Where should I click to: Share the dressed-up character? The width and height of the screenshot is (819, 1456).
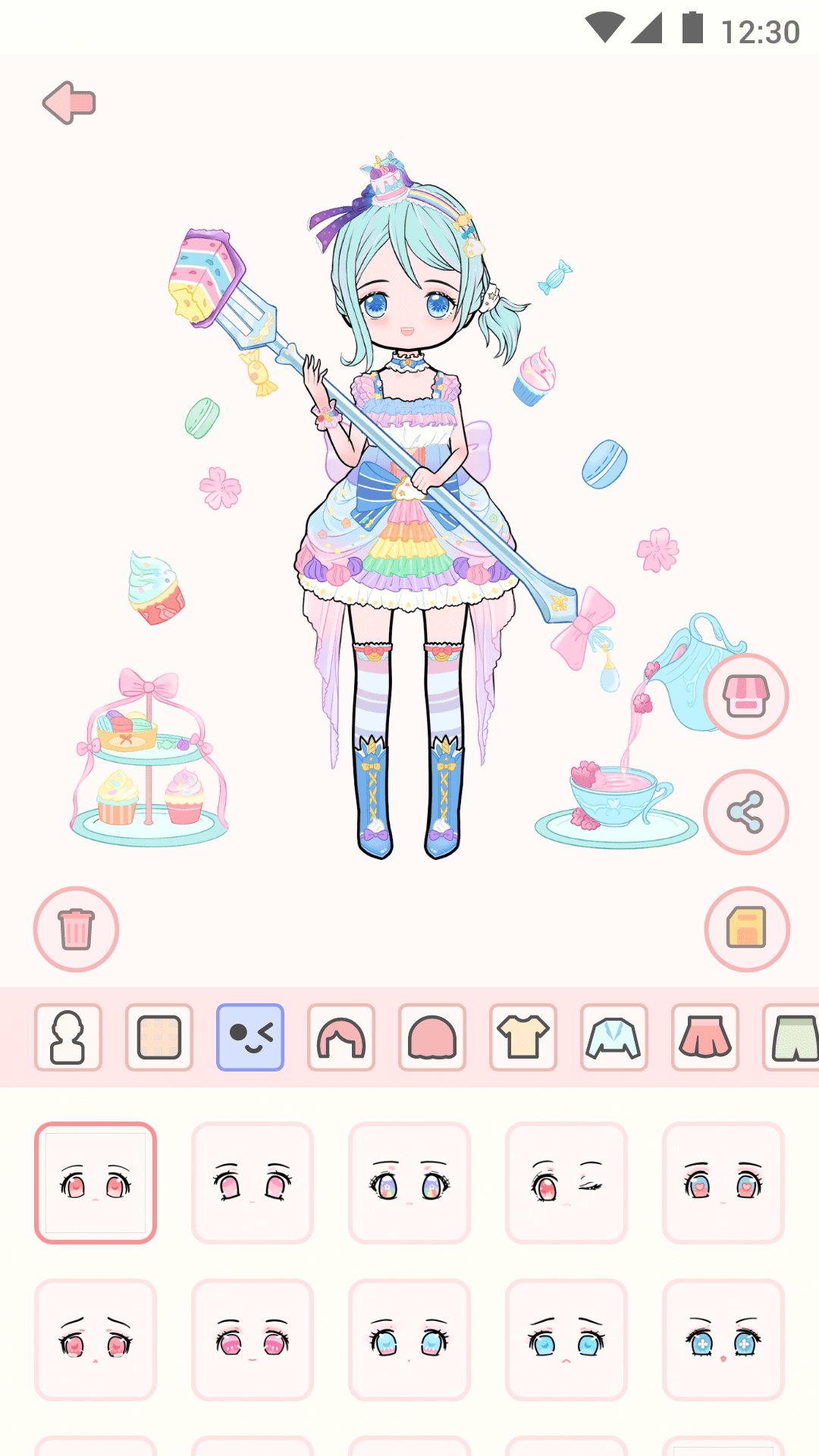pos(746,812)
